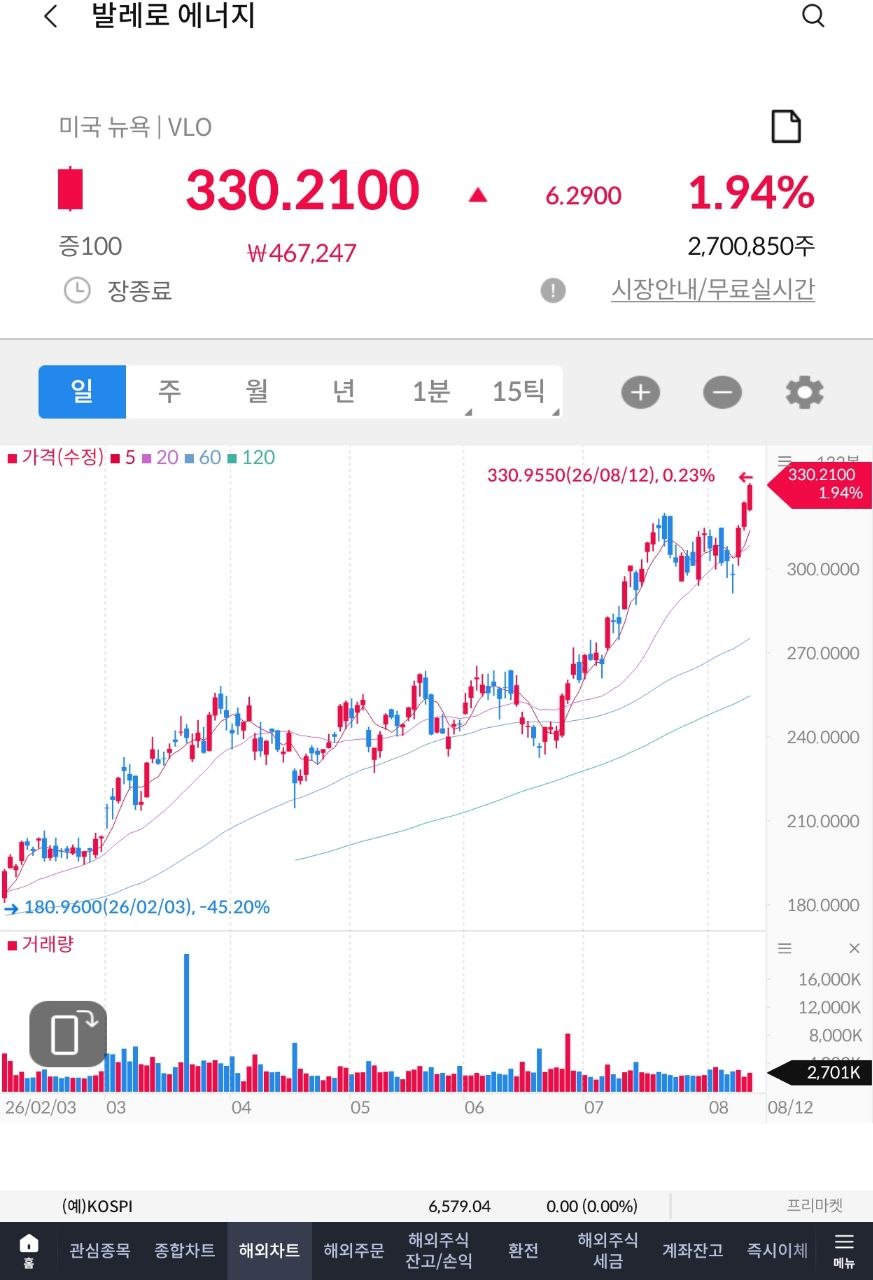Open the 1분 minute interval dropdown
873x1280 pixels.
click(431, 392)
